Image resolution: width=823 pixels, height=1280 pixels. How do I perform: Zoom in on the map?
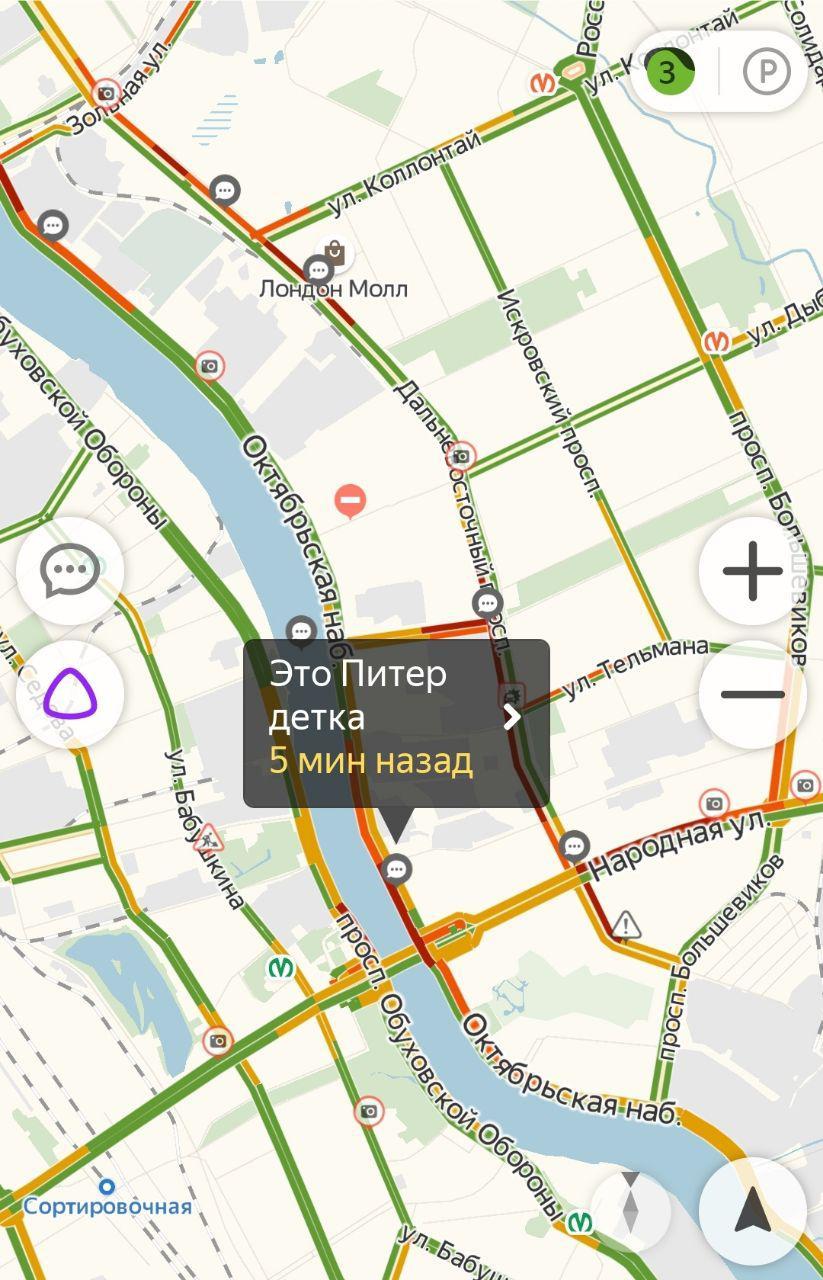(752, 571)
